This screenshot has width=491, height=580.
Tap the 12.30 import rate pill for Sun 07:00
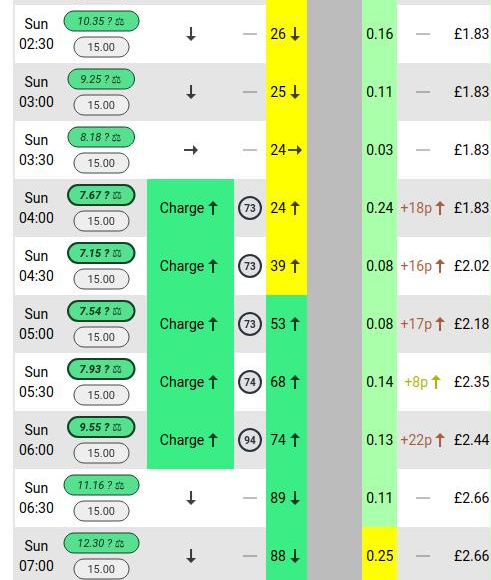101,543
